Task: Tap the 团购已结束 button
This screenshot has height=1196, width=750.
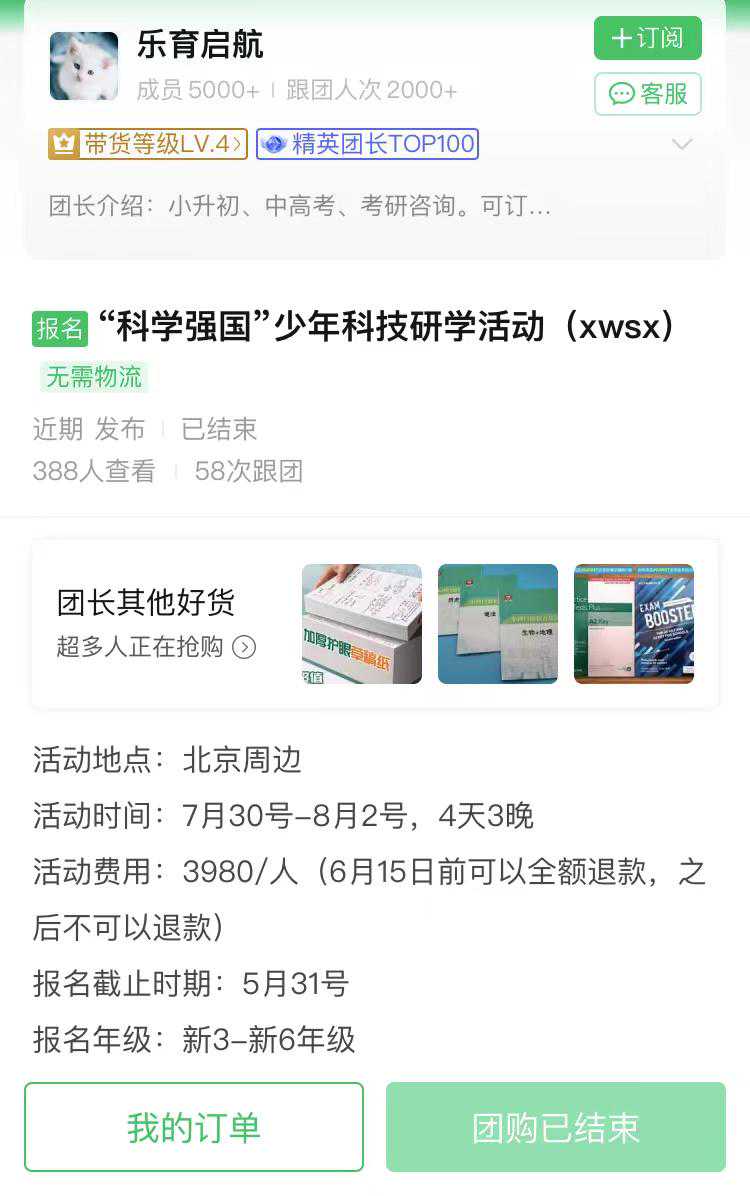Action: [556, 1127]
